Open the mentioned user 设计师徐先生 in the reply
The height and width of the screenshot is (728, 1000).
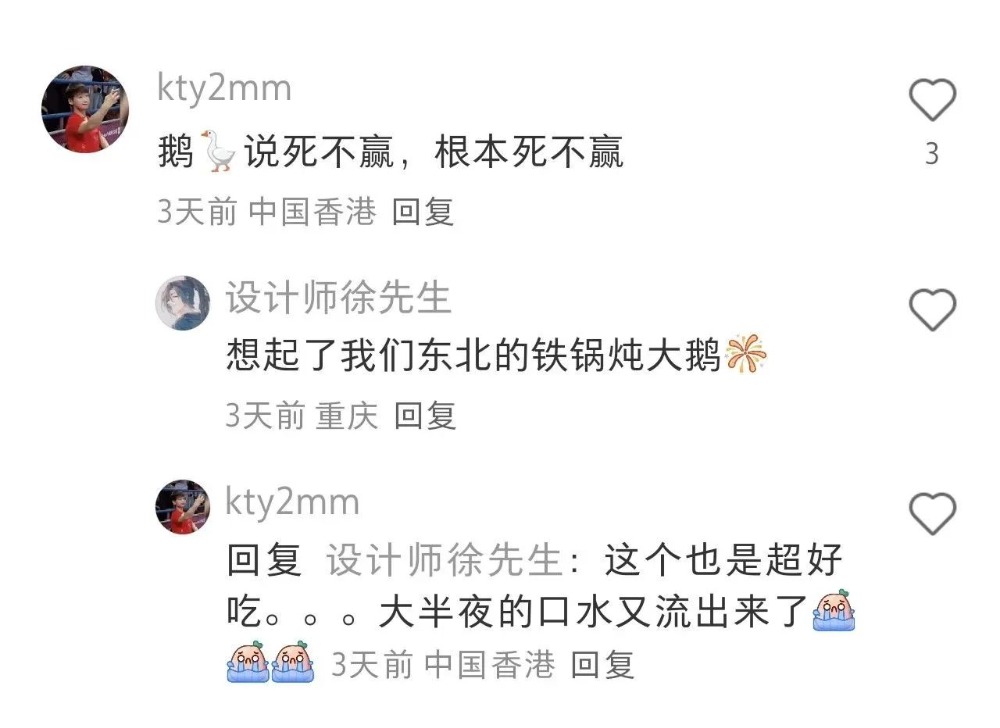tap(445, 562)
